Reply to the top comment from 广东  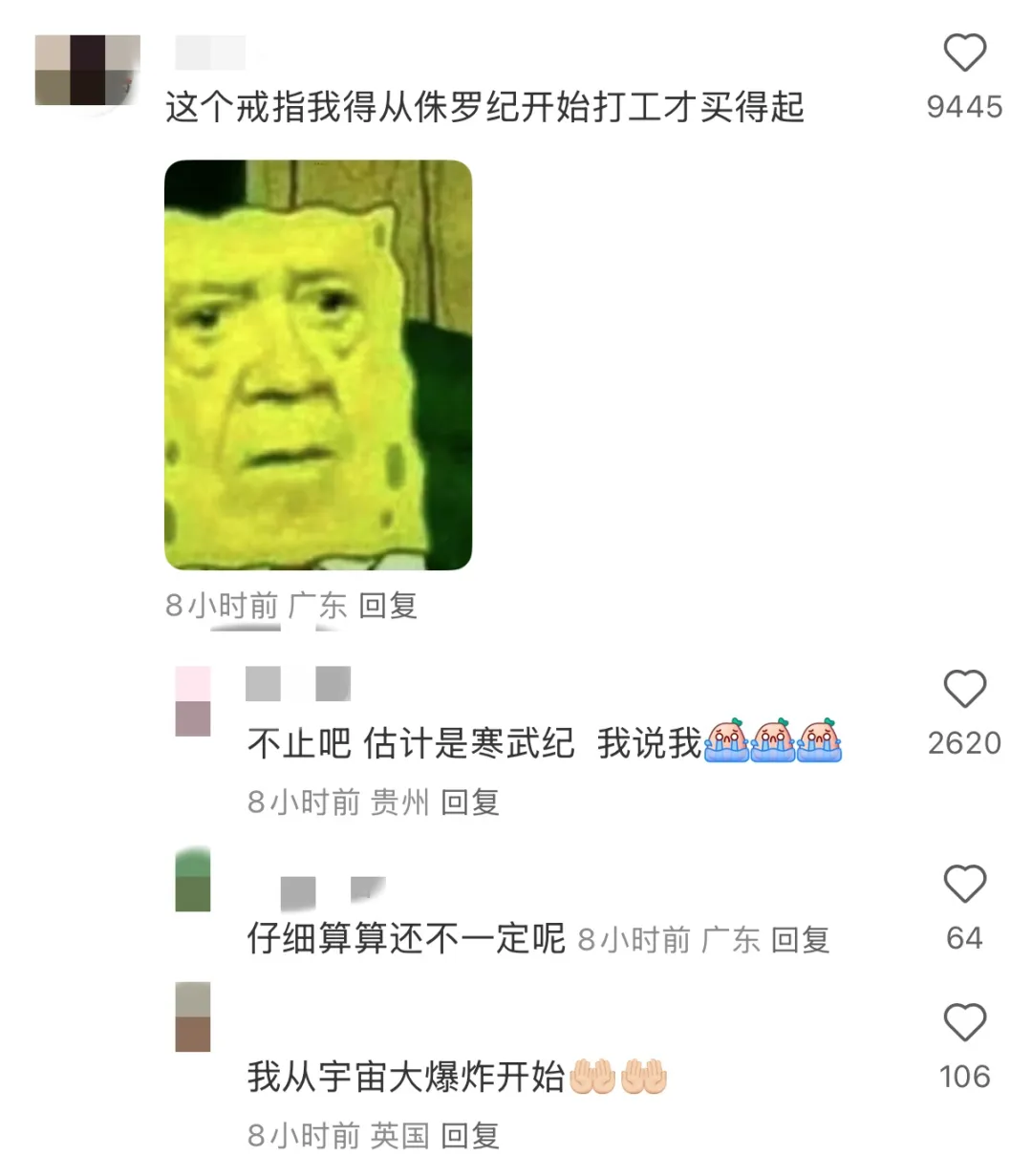tap(388, 606)
